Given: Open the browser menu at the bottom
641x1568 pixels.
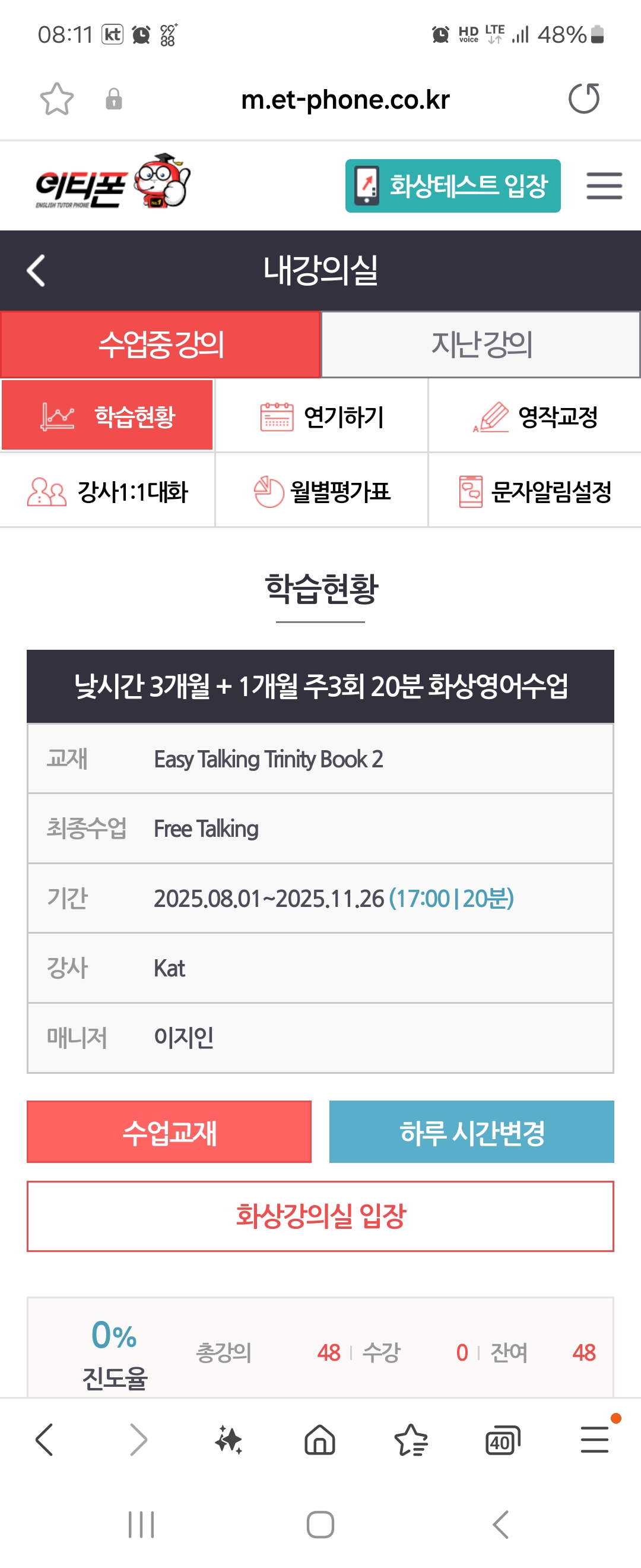Looking at the screenshot, I should tap(594, 1440).
